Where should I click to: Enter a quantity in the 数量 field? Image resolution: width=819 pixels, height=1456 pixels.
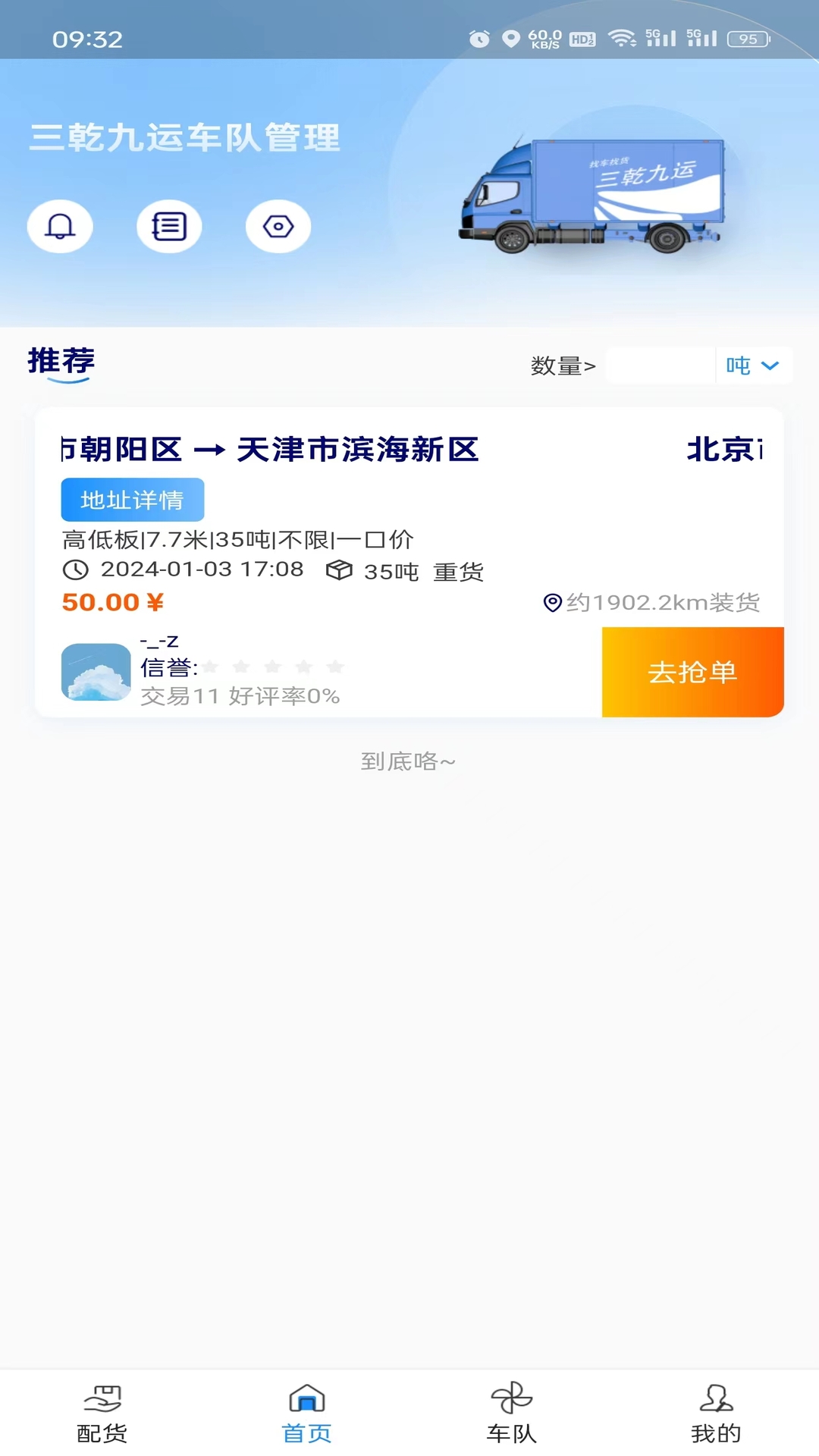click(660, 366)
